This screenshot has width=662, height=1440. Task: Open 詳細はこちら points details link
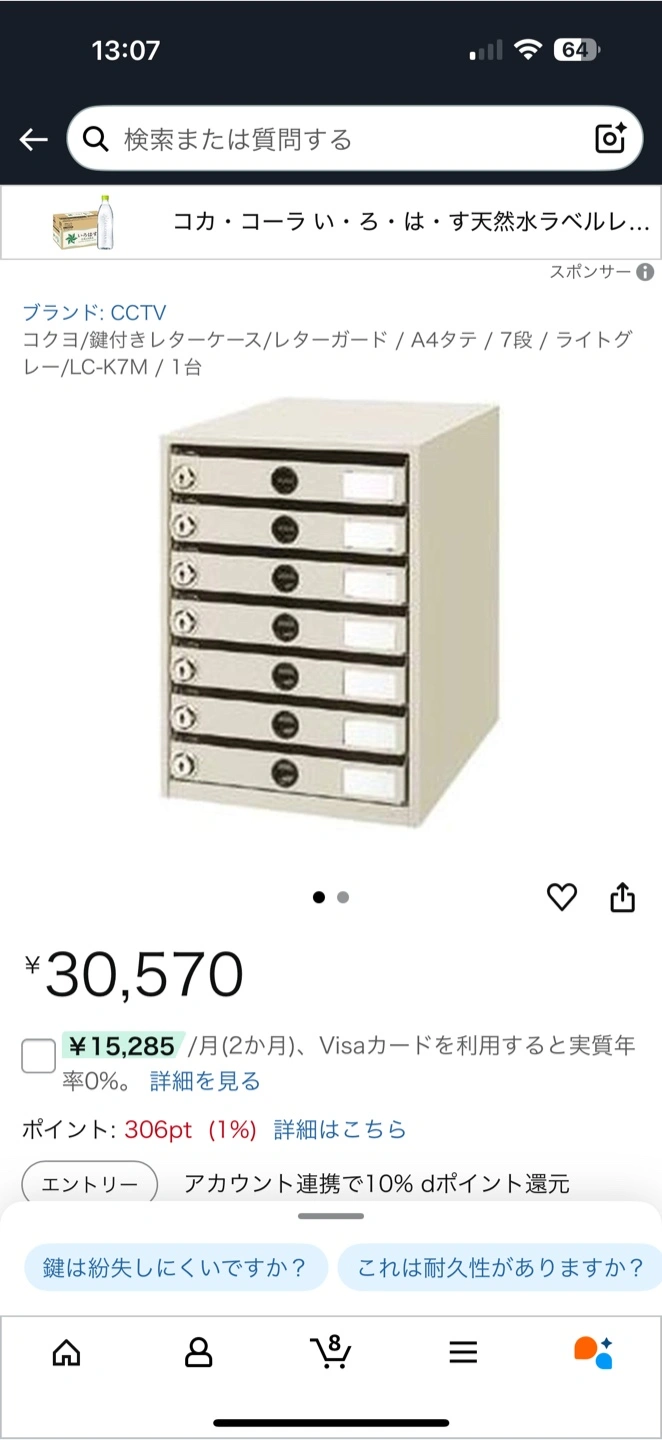pos(340,1130)
